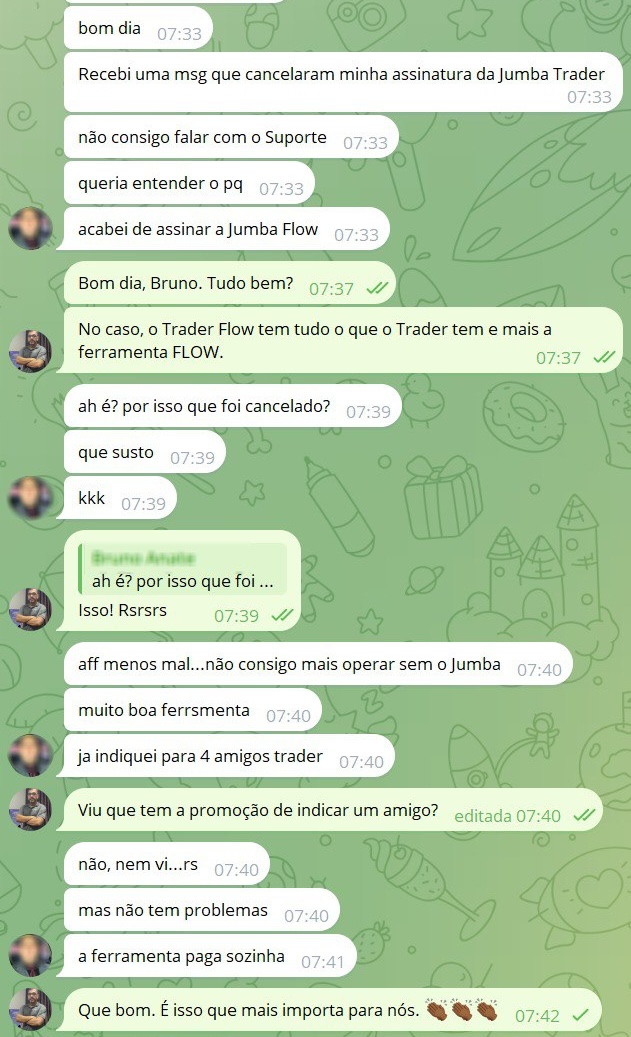
Task: Open quoted reply "ah é? por isso que foi ..."
Action: (x=182, y=569)
